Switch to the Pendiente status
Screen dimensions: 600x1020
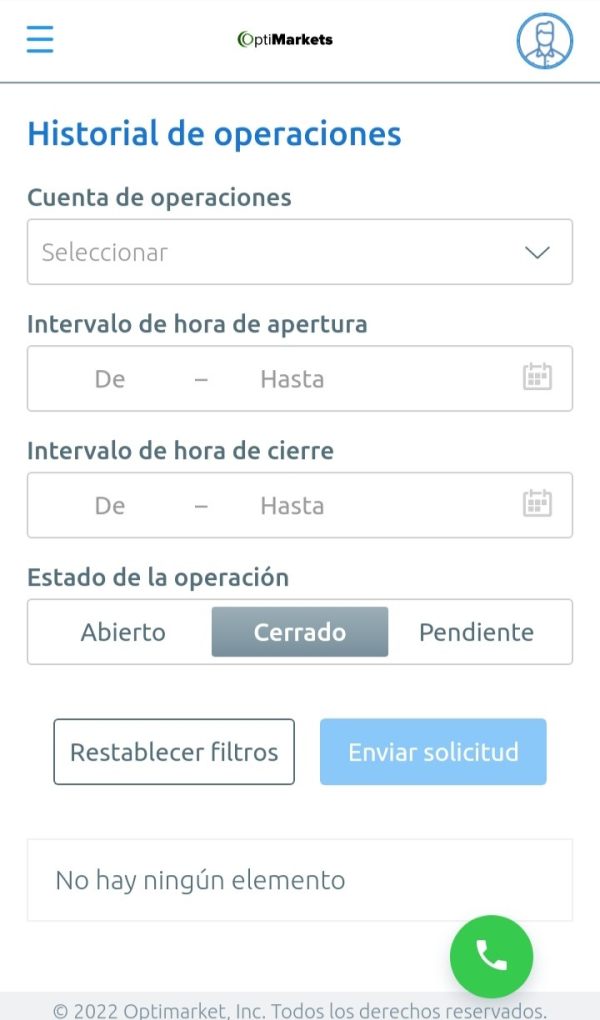tap(476, 632)
